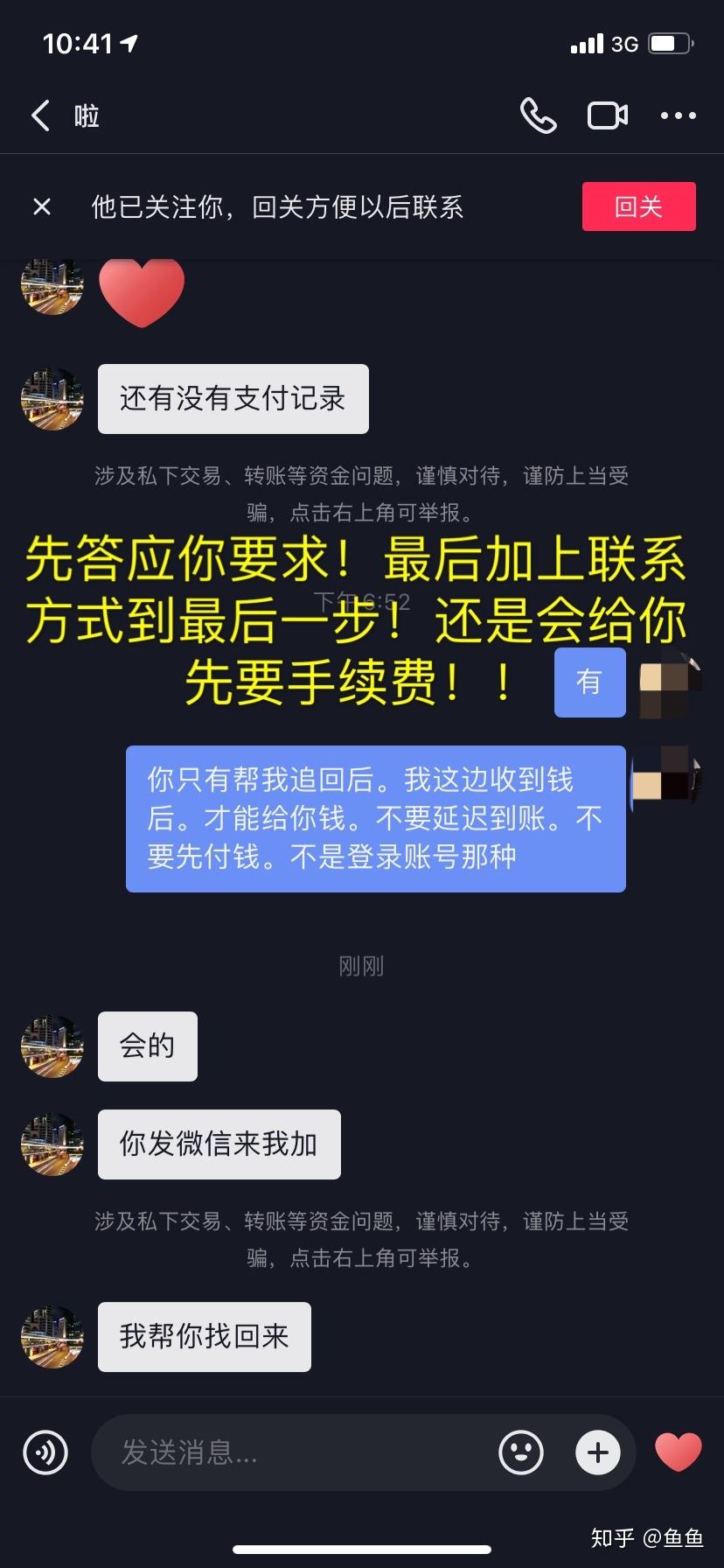Screen dimensions: 724x1568
Task: Open the more options menu
Action: [678, 115]
